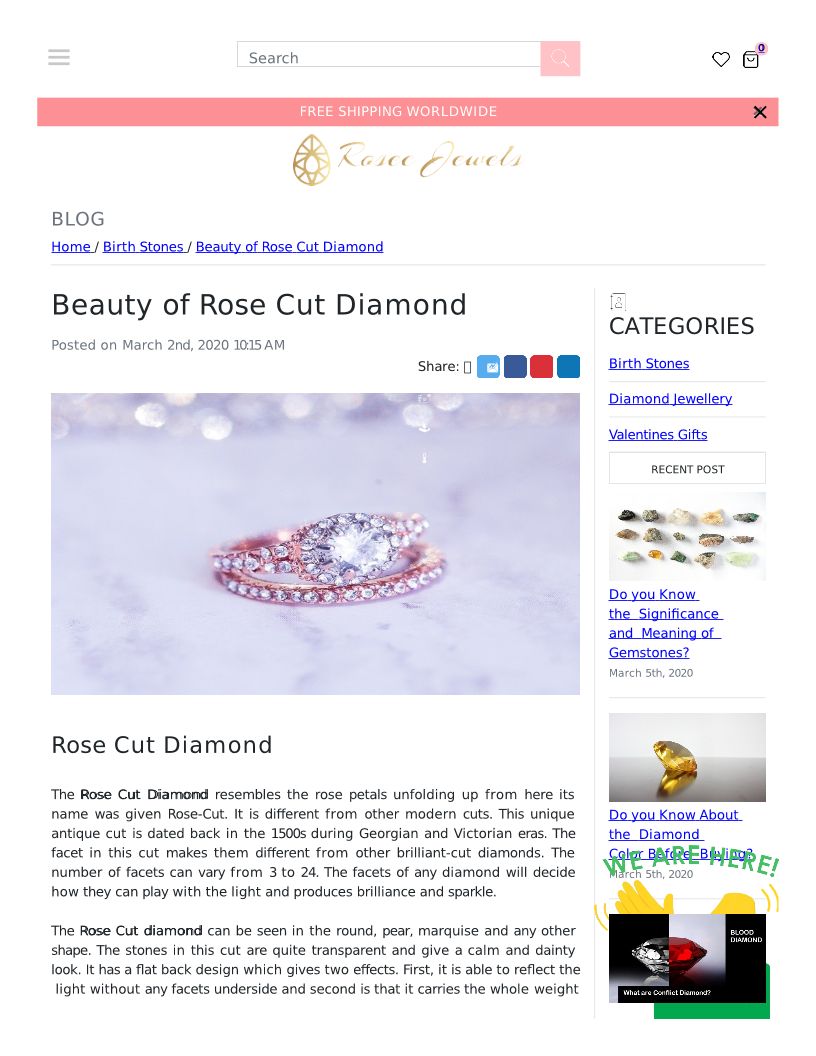Open the shopping bag cart
816x1056 pixels.
click(751, 60)
